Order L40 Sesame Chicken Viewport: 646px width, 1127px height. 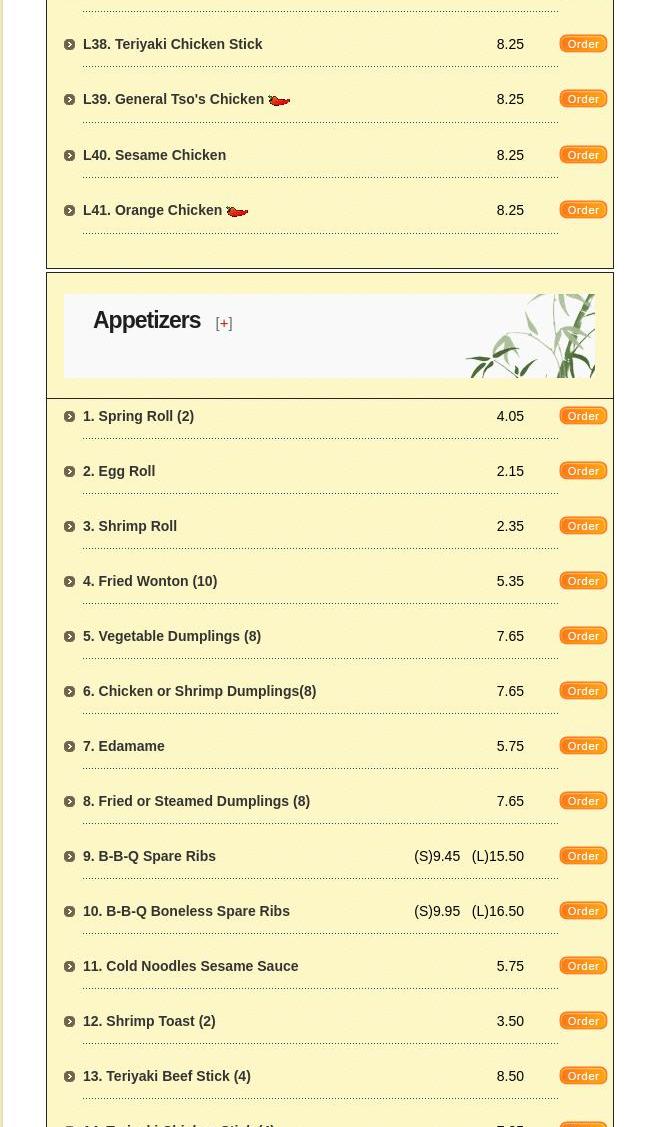(583, 155)
